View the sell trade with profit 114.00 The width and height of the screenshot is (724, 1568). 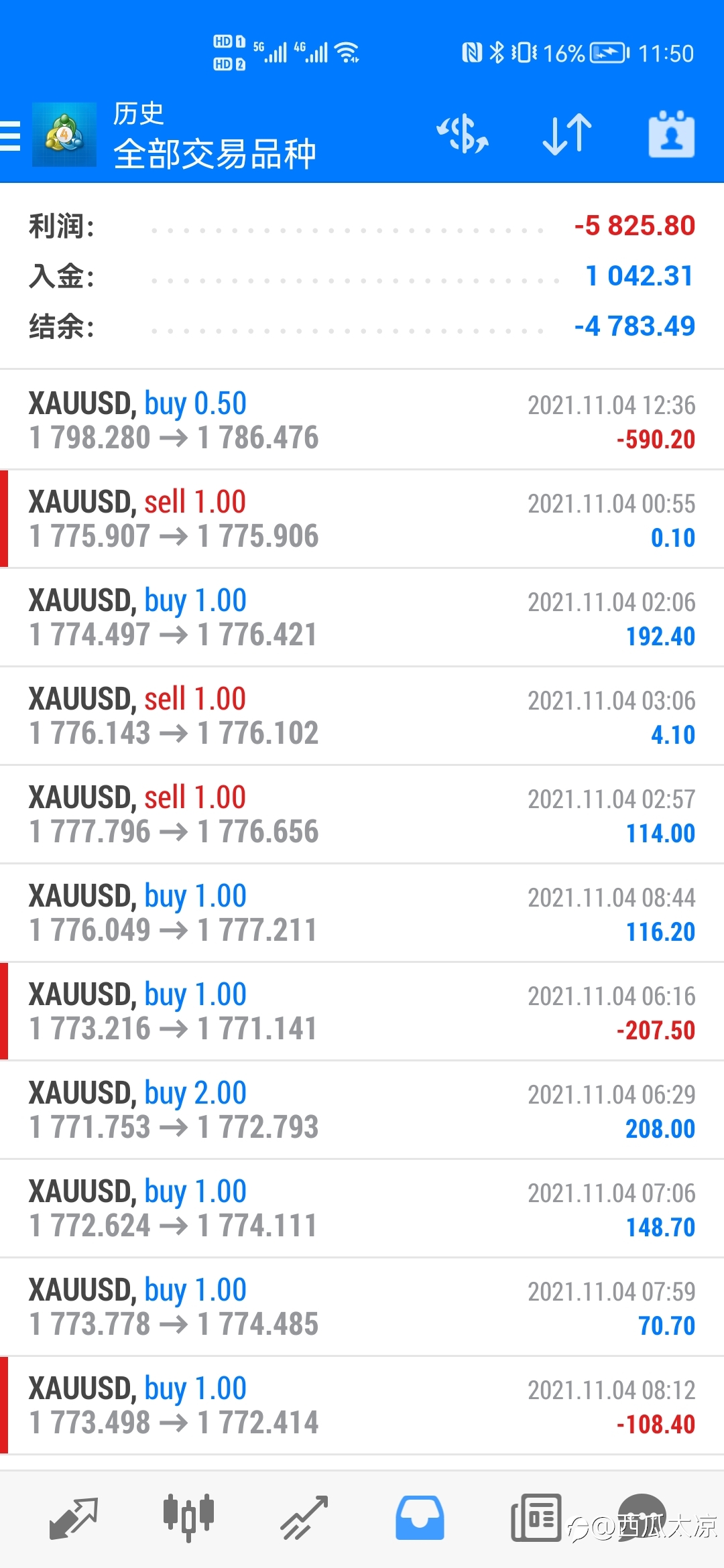(x=362, y=814)
